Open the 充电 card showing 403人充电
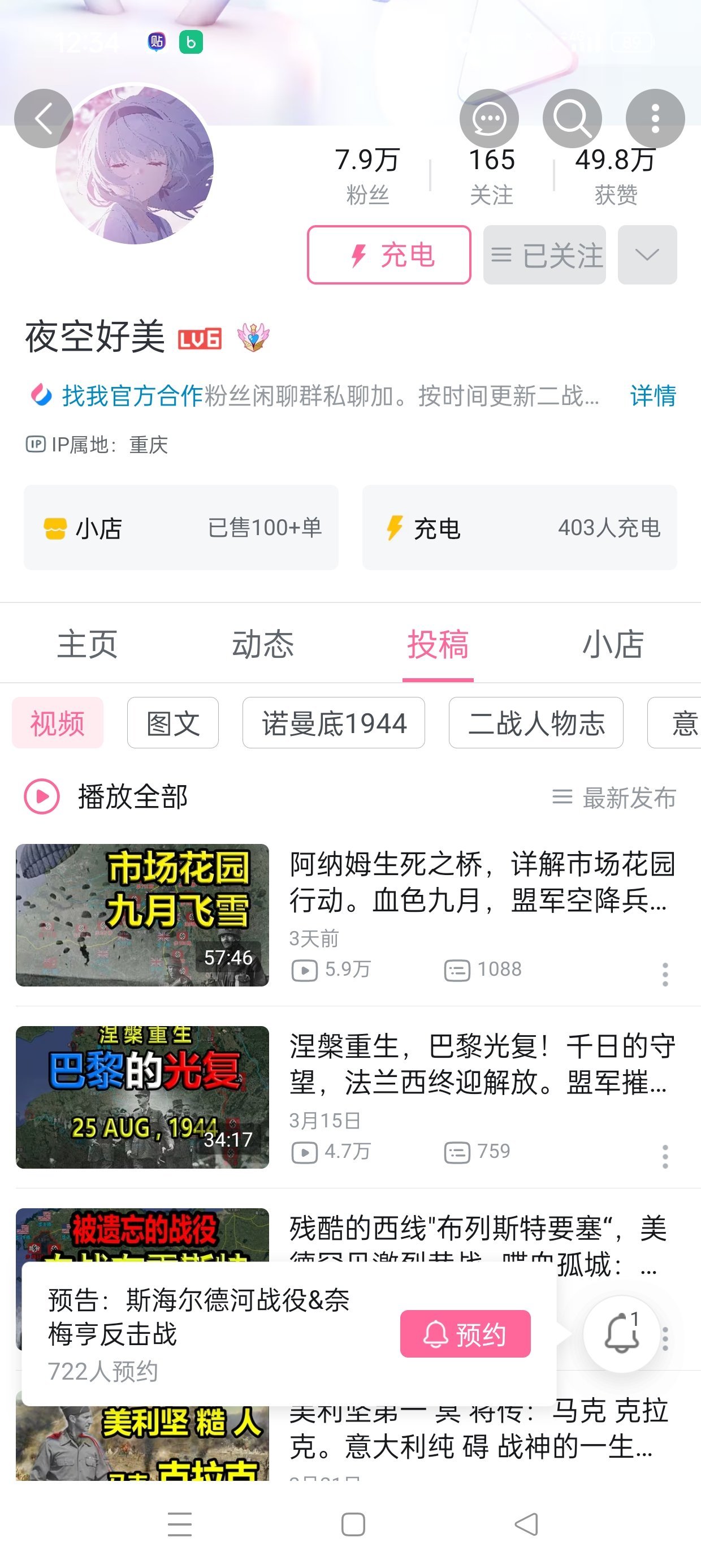Viewport: 701px width, 1568px height. (x=519, y=528)
